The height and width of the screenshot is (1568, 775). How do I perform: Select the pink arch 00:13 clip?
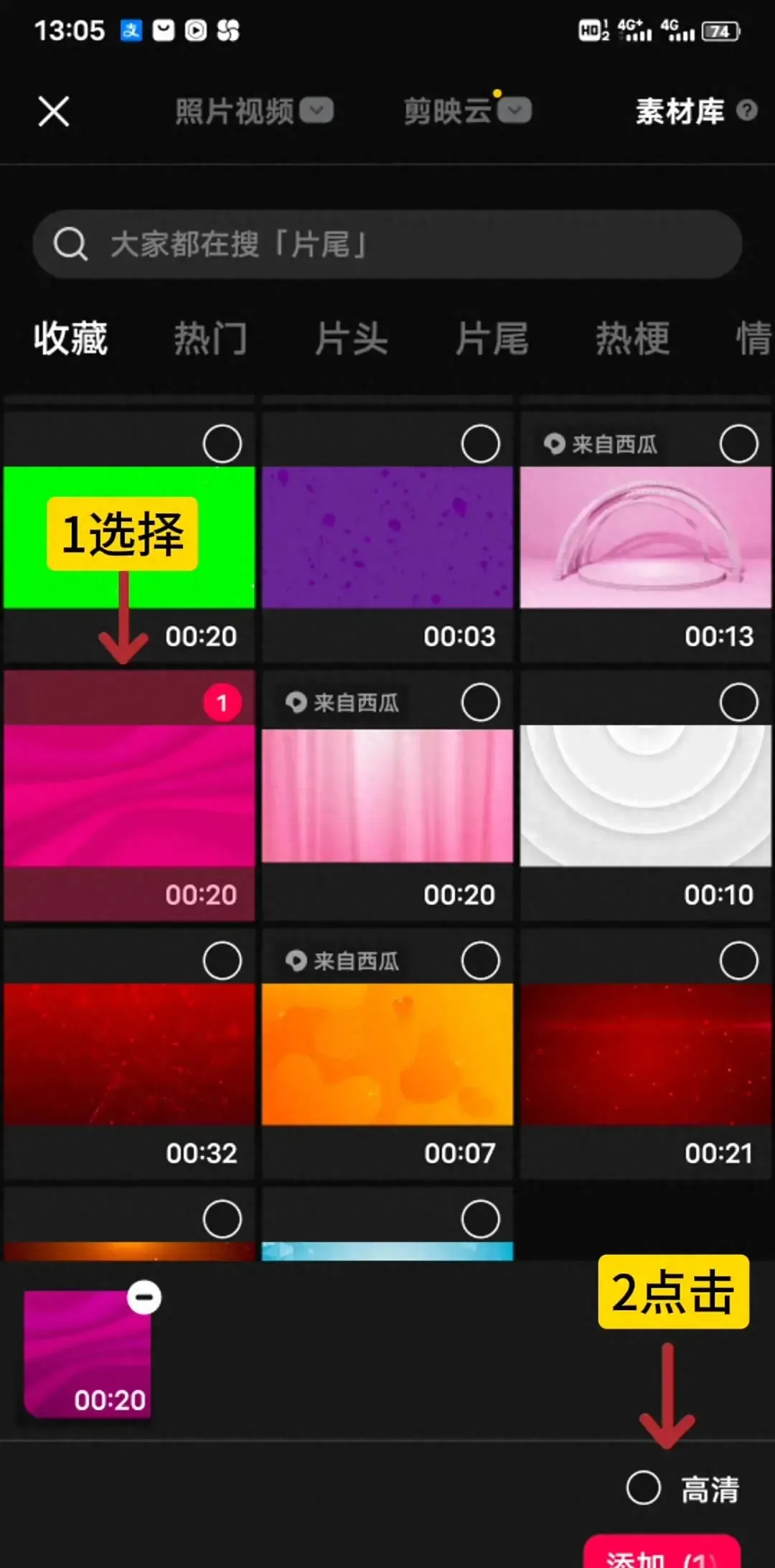738,444
